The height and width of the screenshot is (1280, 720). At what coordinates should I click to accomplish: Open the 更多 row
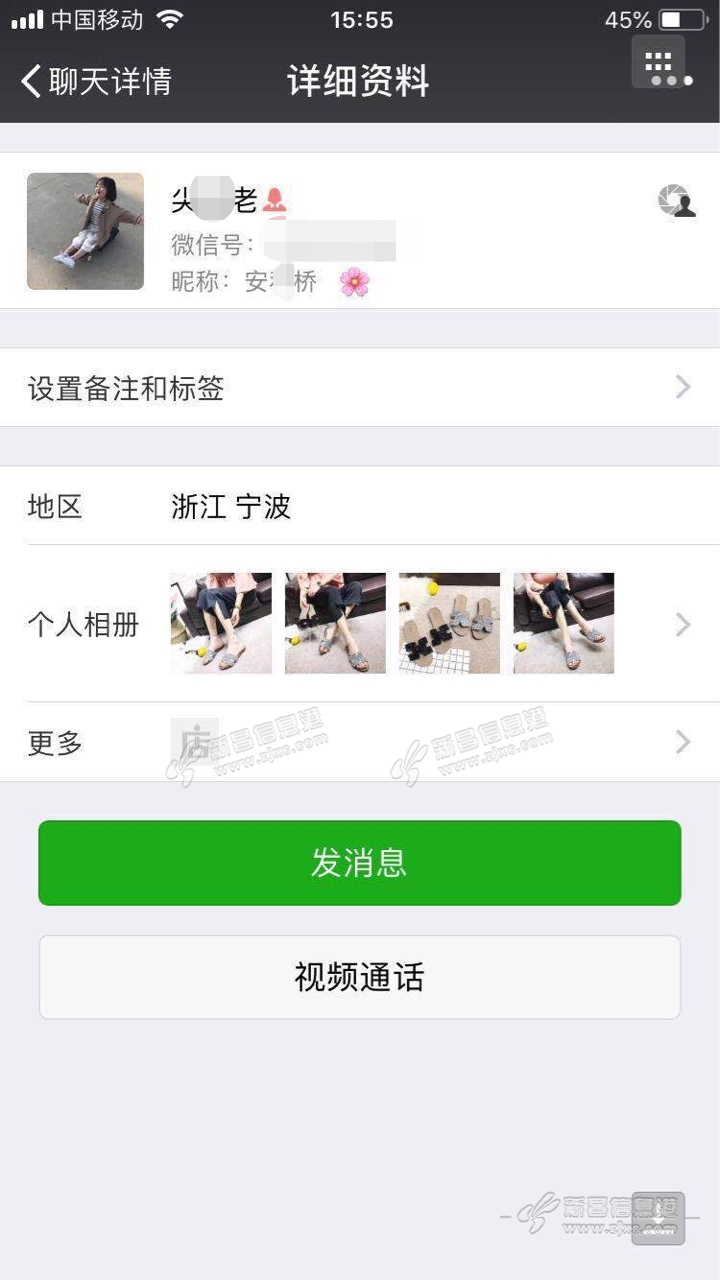[360, 742]
